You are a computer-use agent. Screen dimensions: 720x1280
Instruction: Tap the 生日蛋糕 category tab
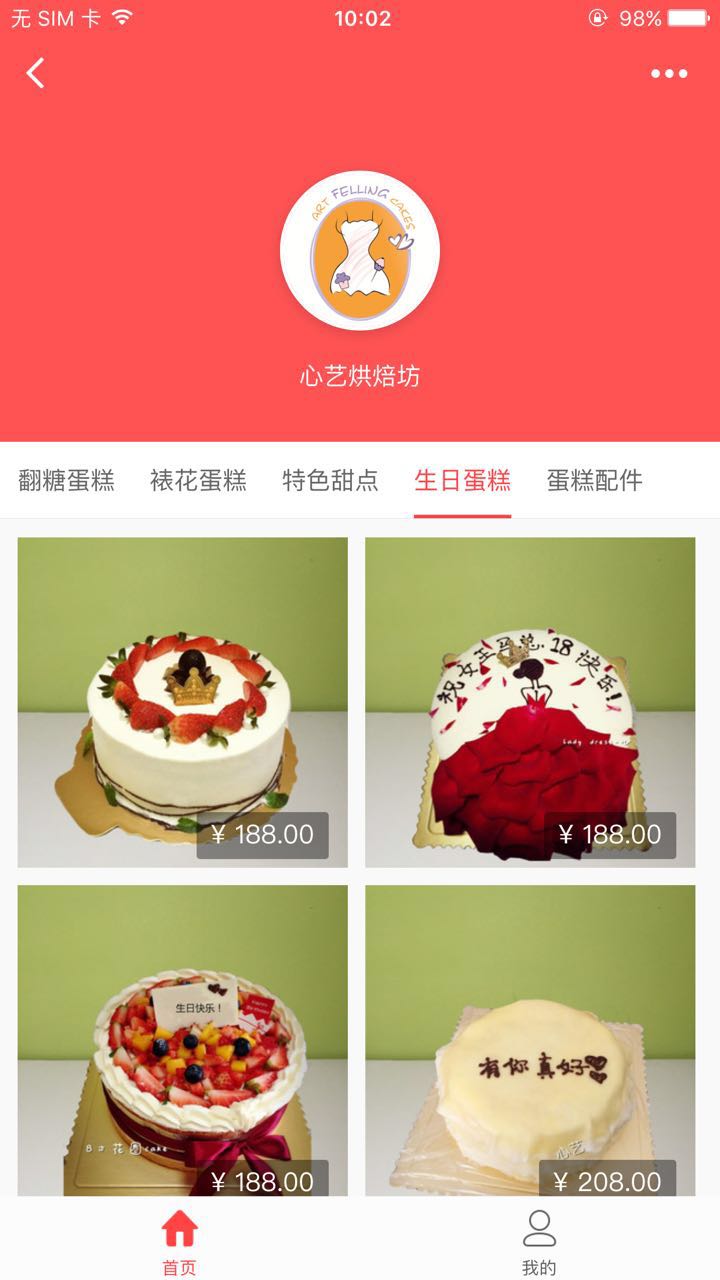pyautogui.click(x=462, y=481)
